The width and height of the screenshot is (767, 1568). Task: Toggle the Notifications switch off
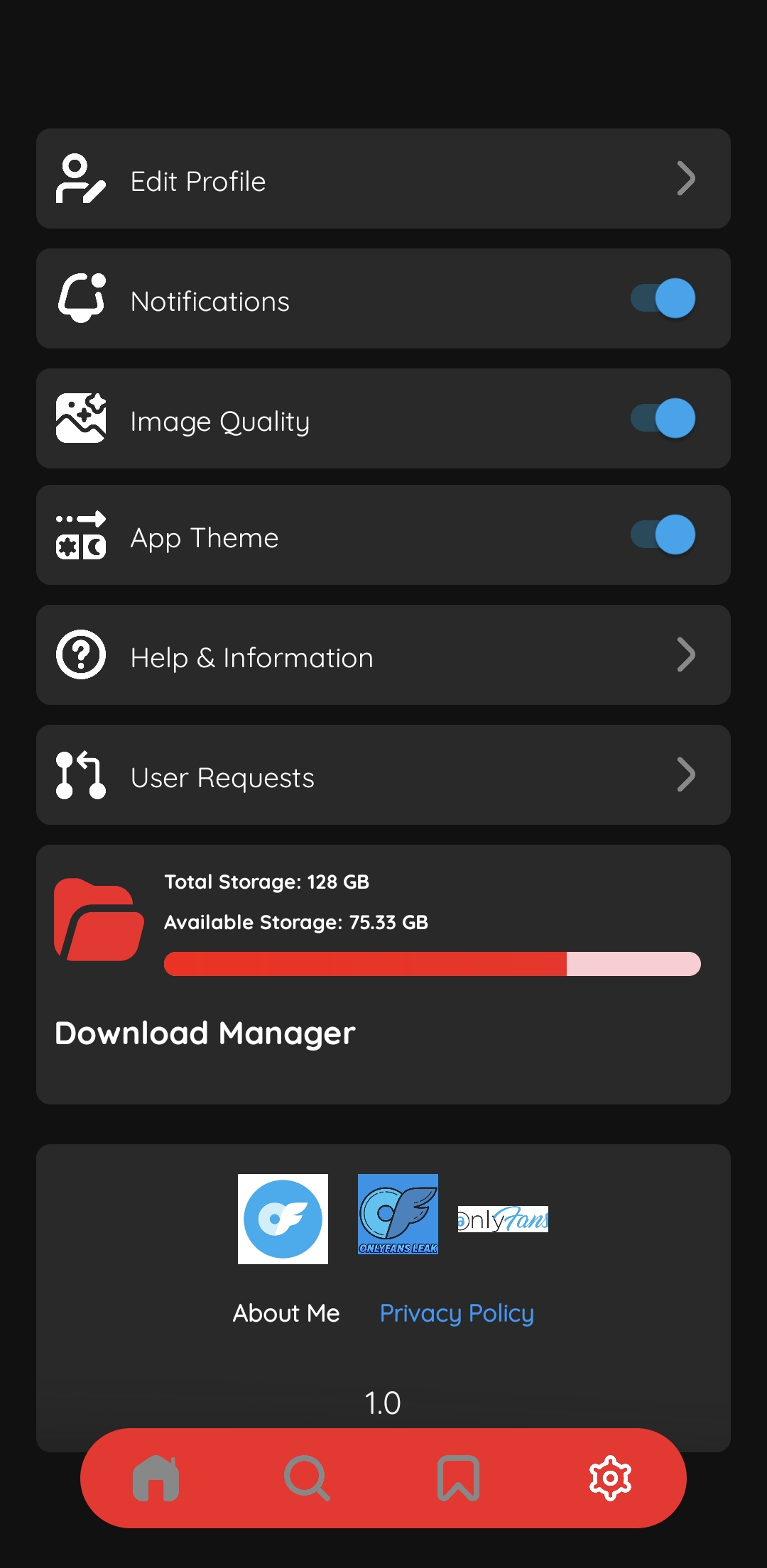click(x=663, y=298)
